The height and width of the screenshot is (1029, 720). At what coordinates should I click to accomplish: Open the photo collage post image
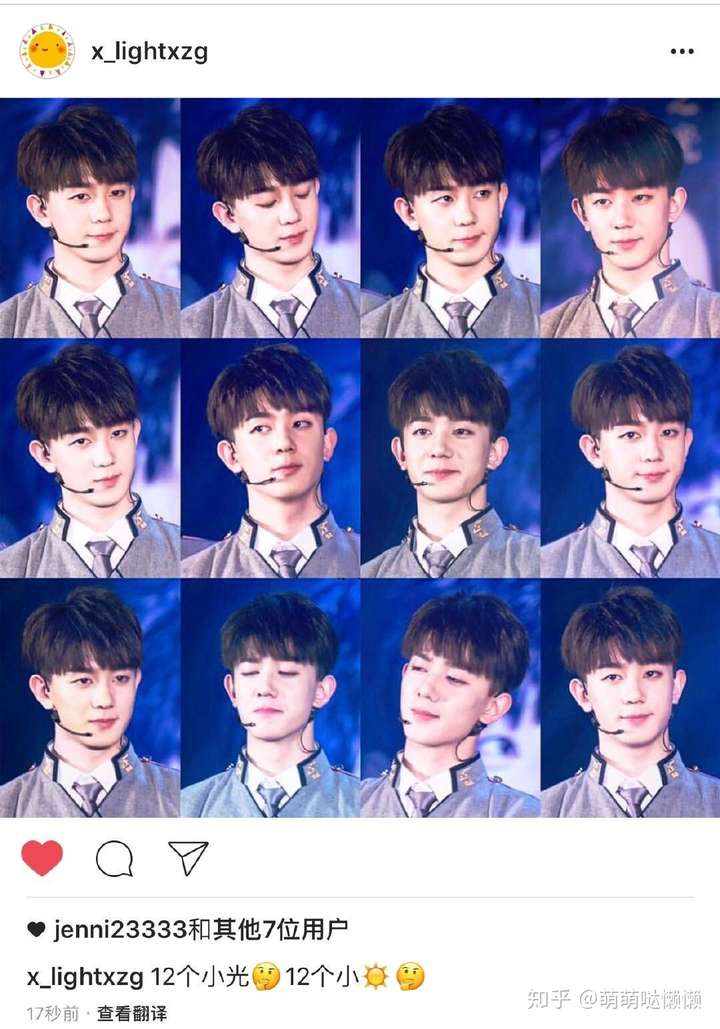click(360, 458)
